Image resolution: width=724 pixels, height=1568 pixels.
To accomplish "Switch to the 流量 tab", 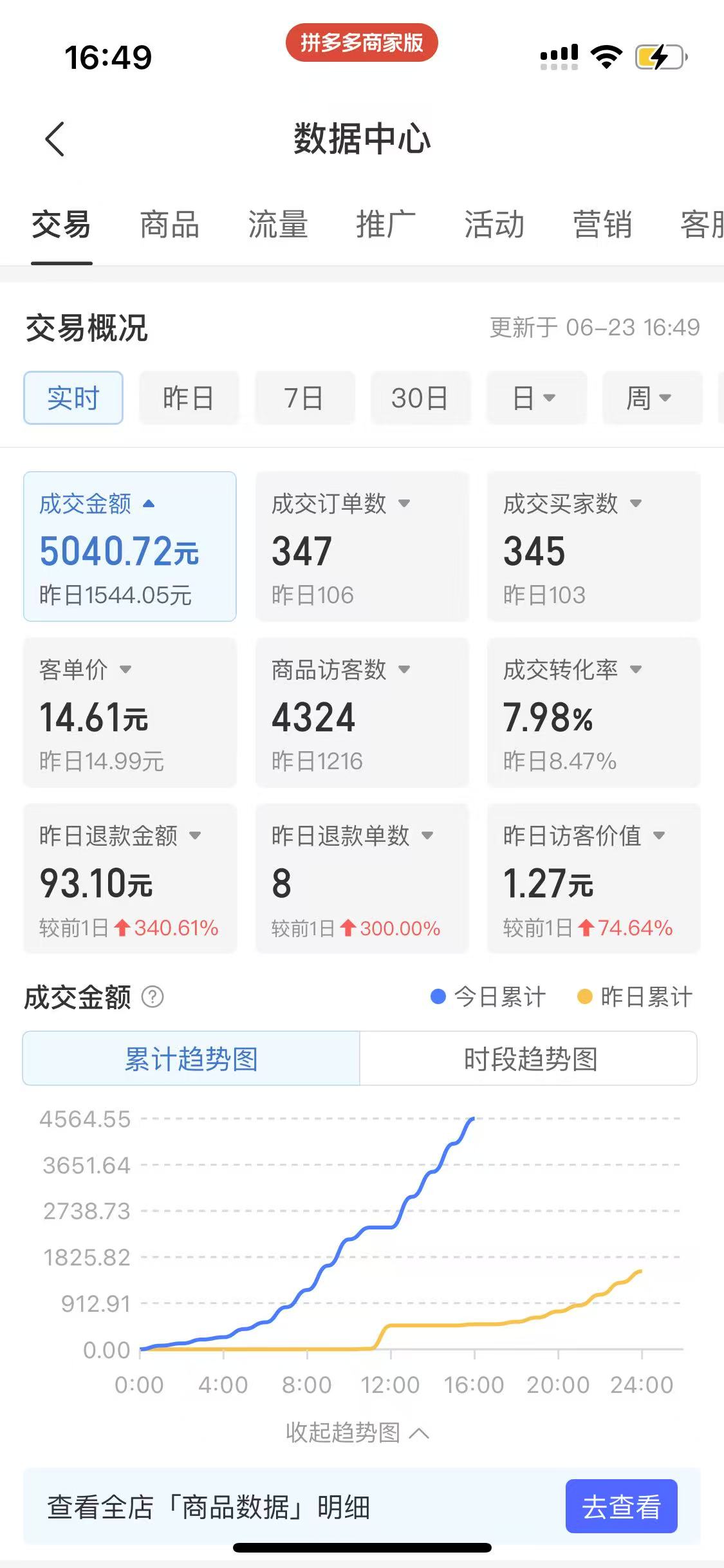I will (278, 225).
